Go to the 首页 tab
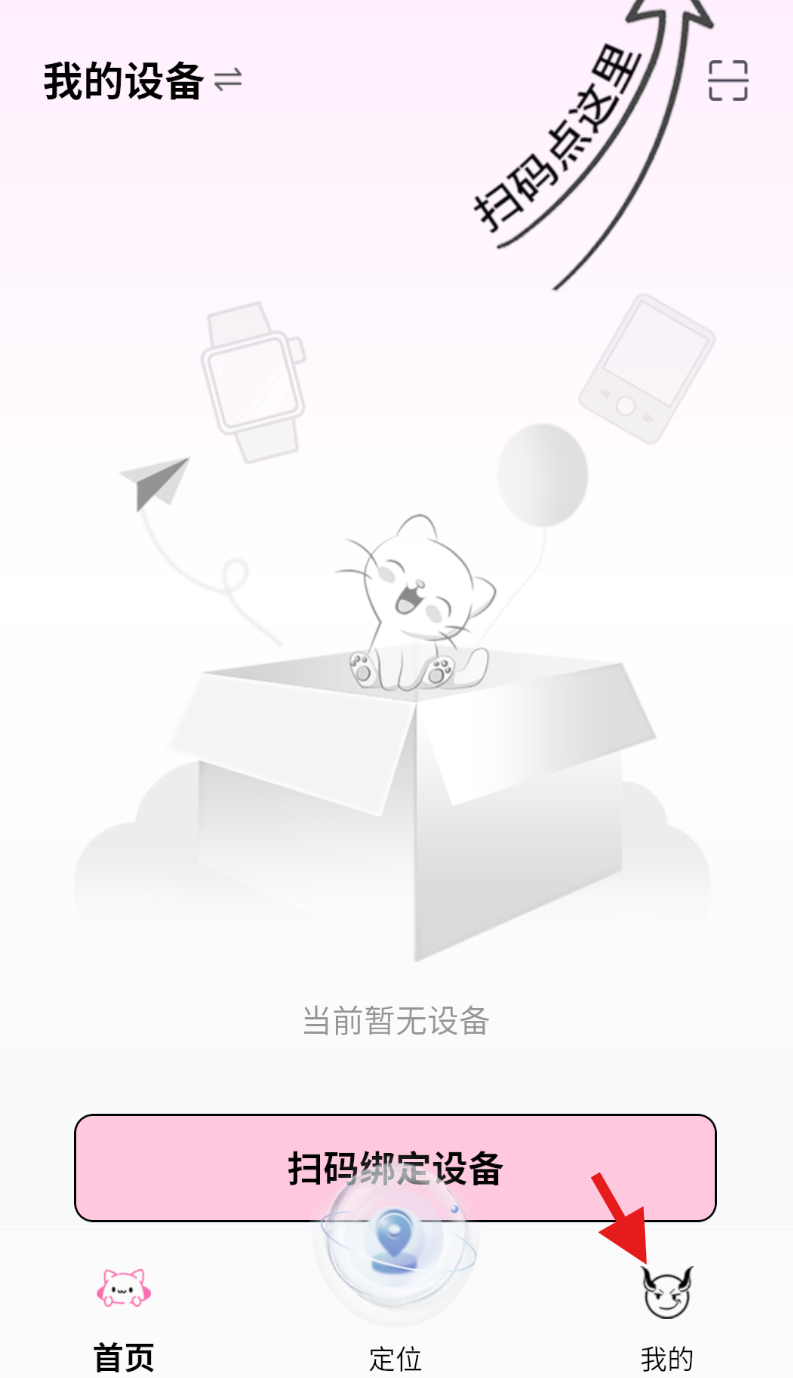The height and width of the screenshot is (1378, 793). click(x=124, y=1316)
